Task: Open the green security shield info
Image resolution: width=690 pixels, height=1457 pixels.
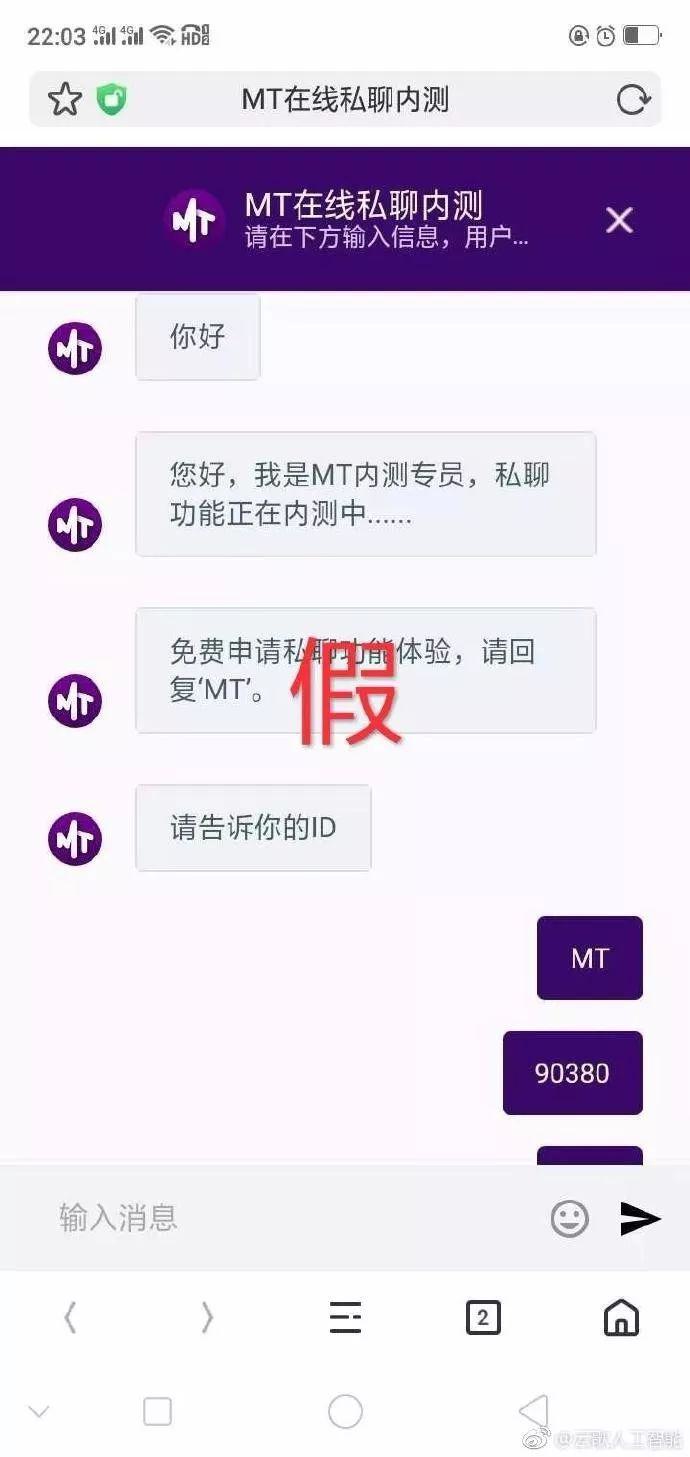Action: (111, 99)
